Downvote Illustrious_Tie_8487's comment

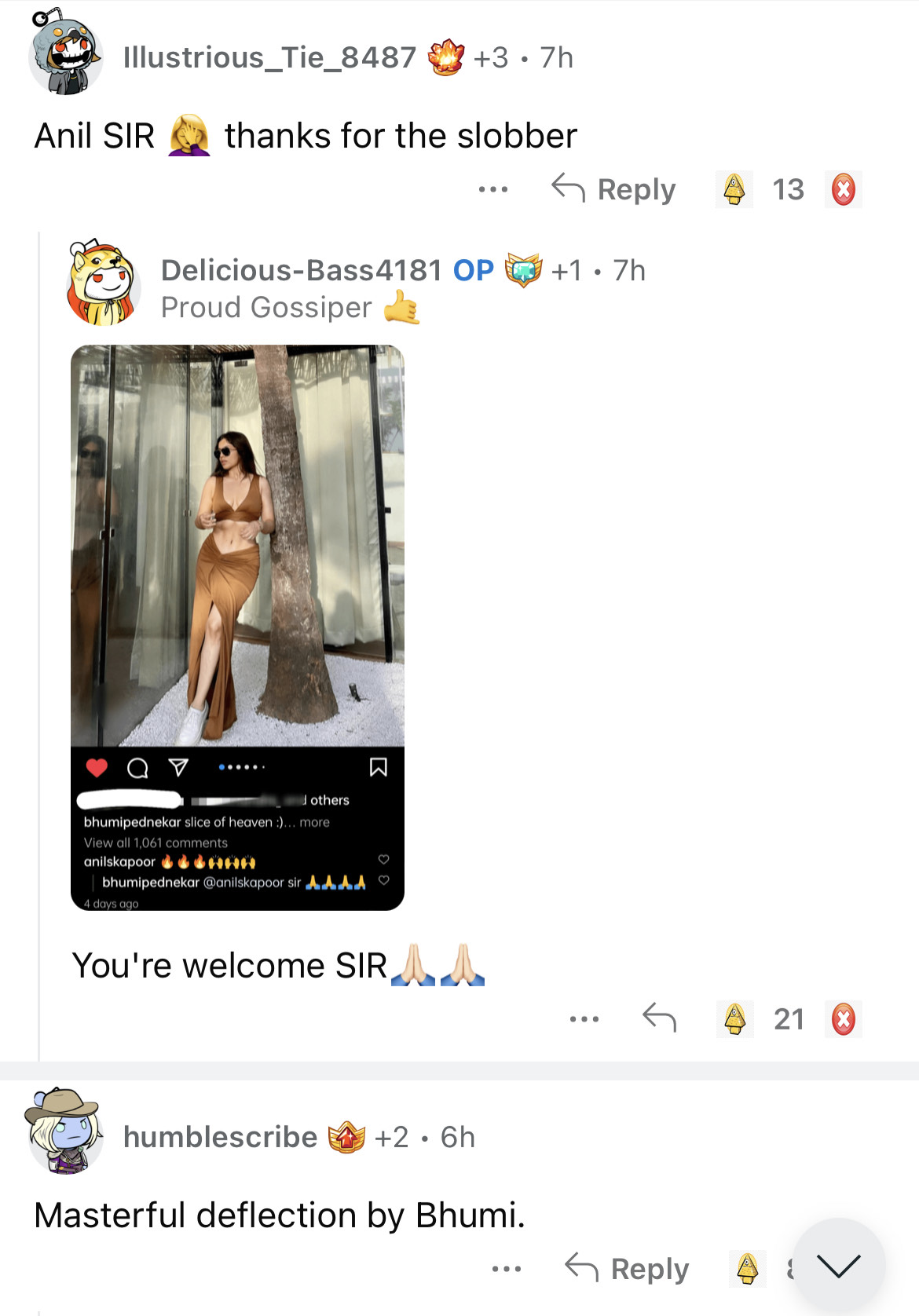point(843,189)
